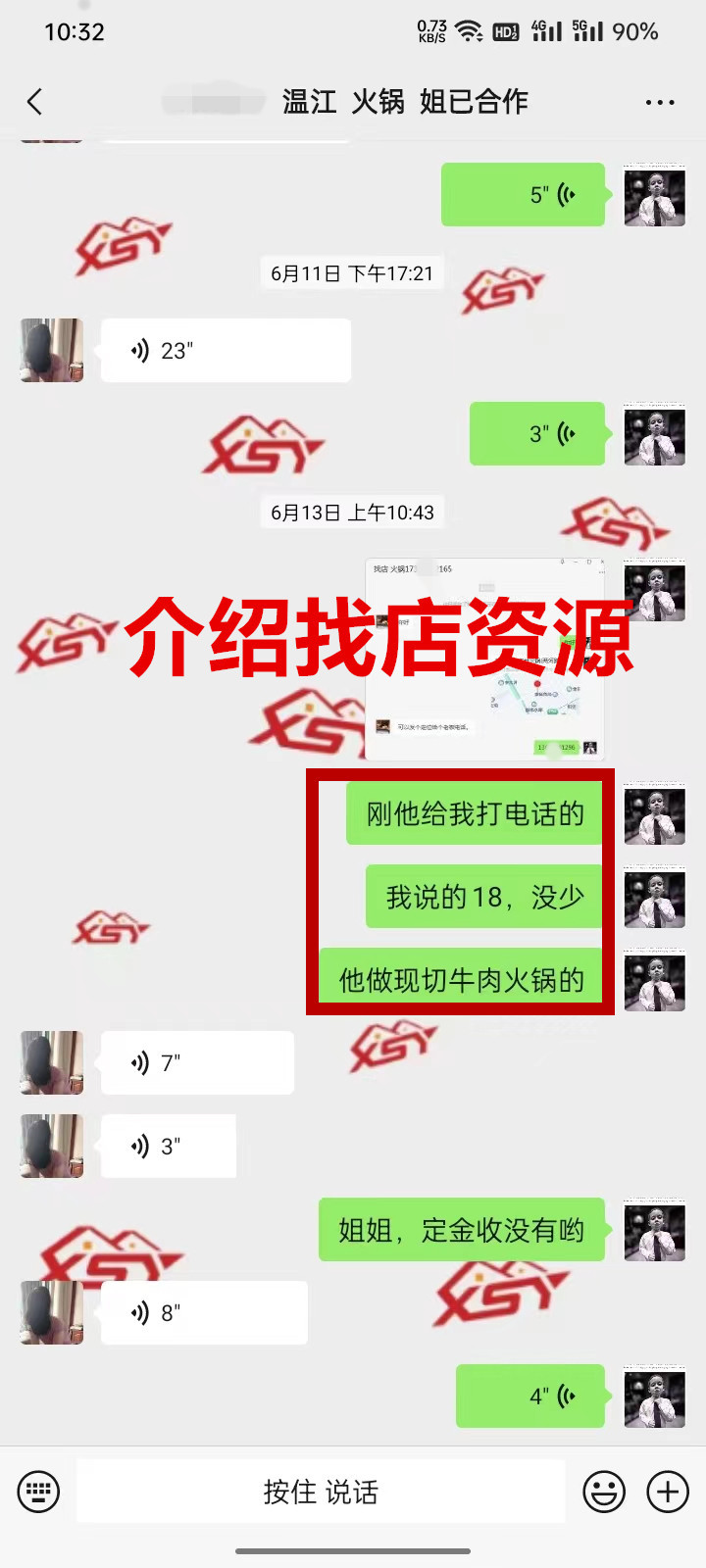The width and height of the screenshot is (706, 1568).
Task: Tap the 按住 说话 voice button
Action: tap(321, 1492)
